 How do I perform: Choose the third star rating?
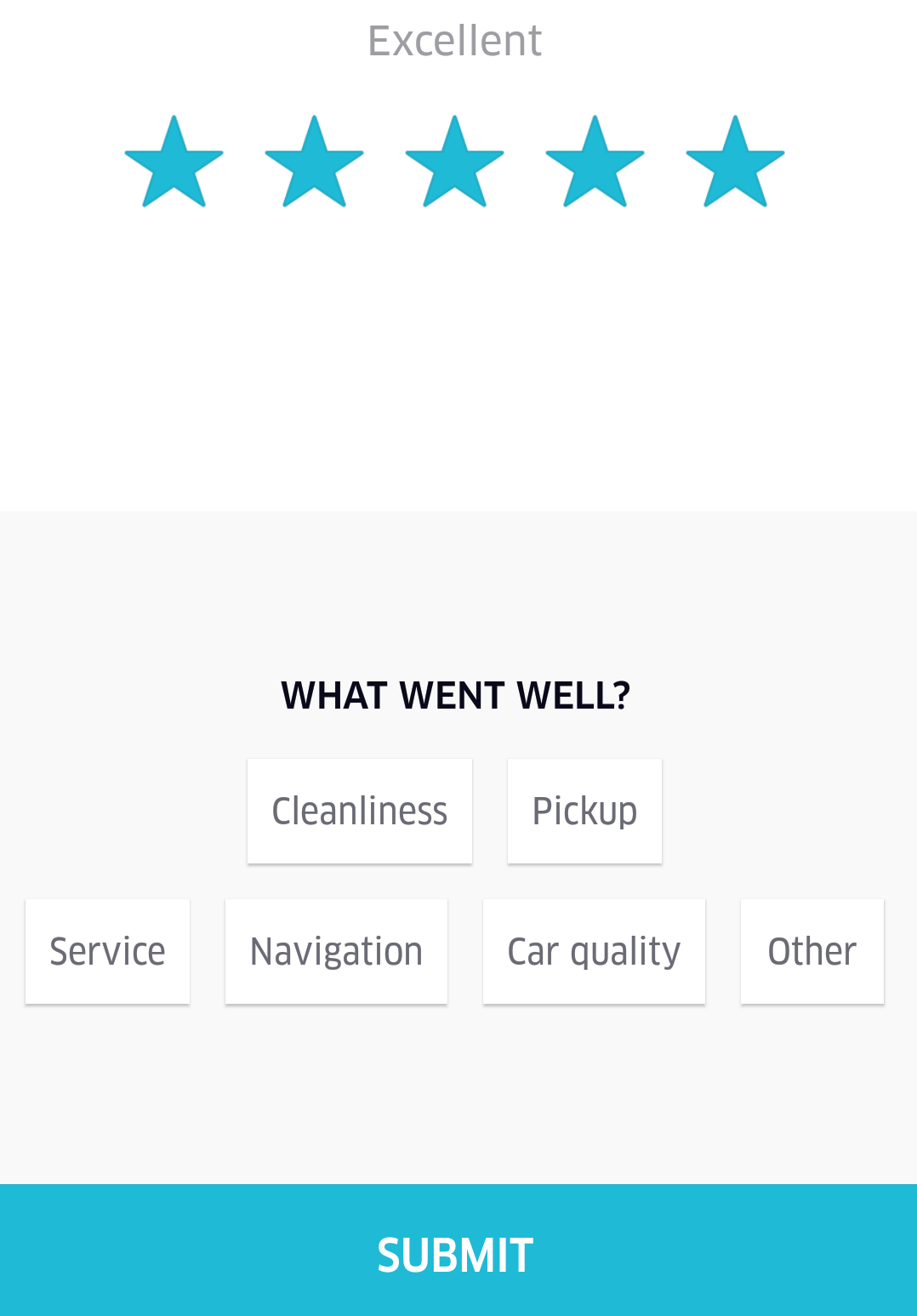(x=455, y=163)
